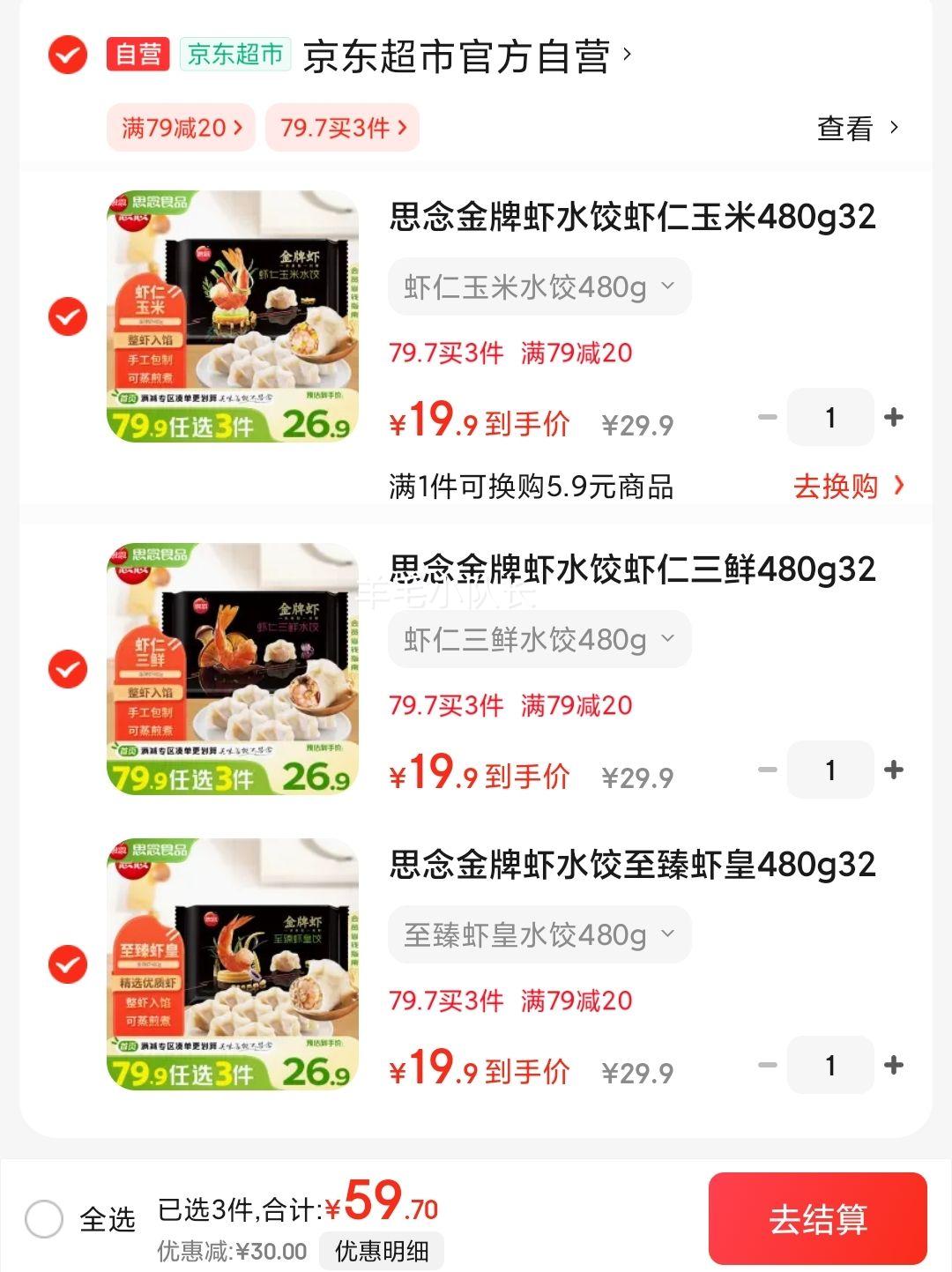
Task: Click the plus icon on the 虾仁三鲜 row
Action: 895,770
